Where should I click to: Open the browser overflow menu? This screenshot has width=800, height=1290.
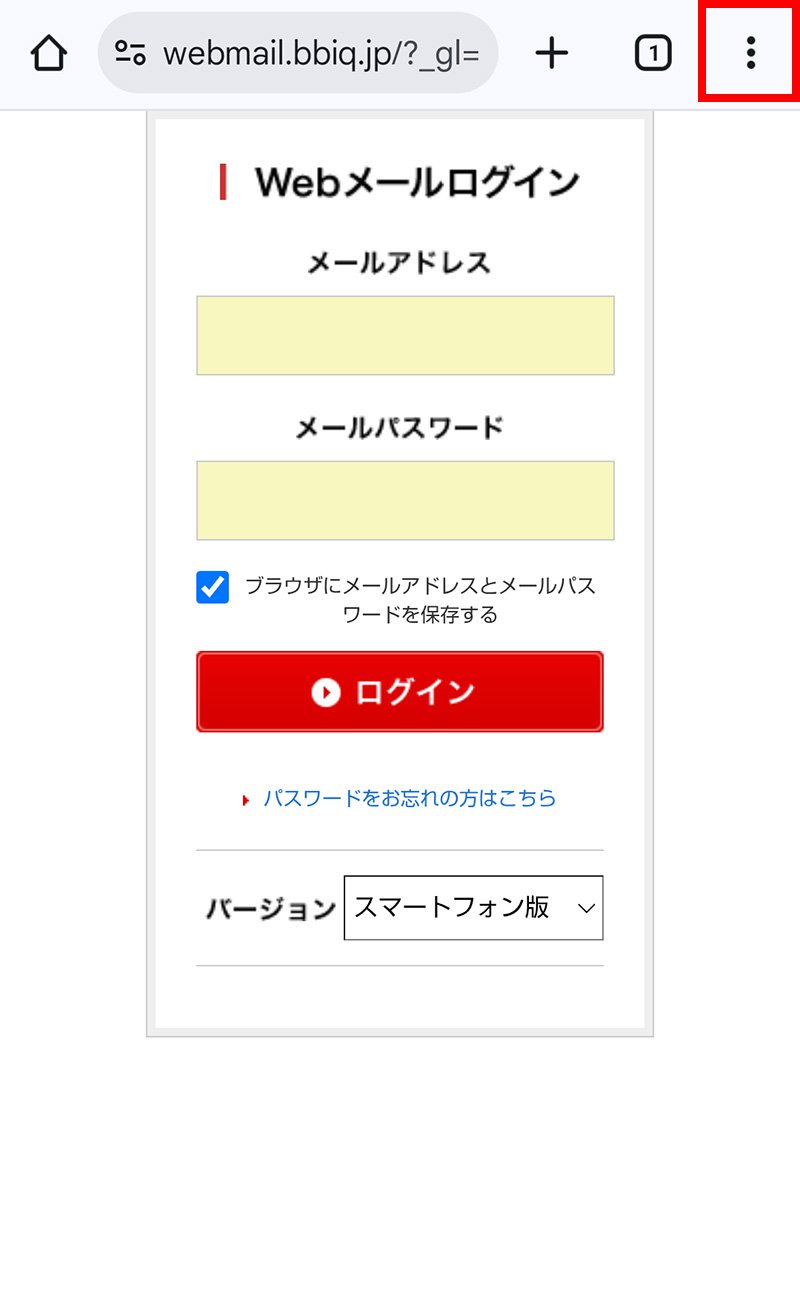[750, 53]
